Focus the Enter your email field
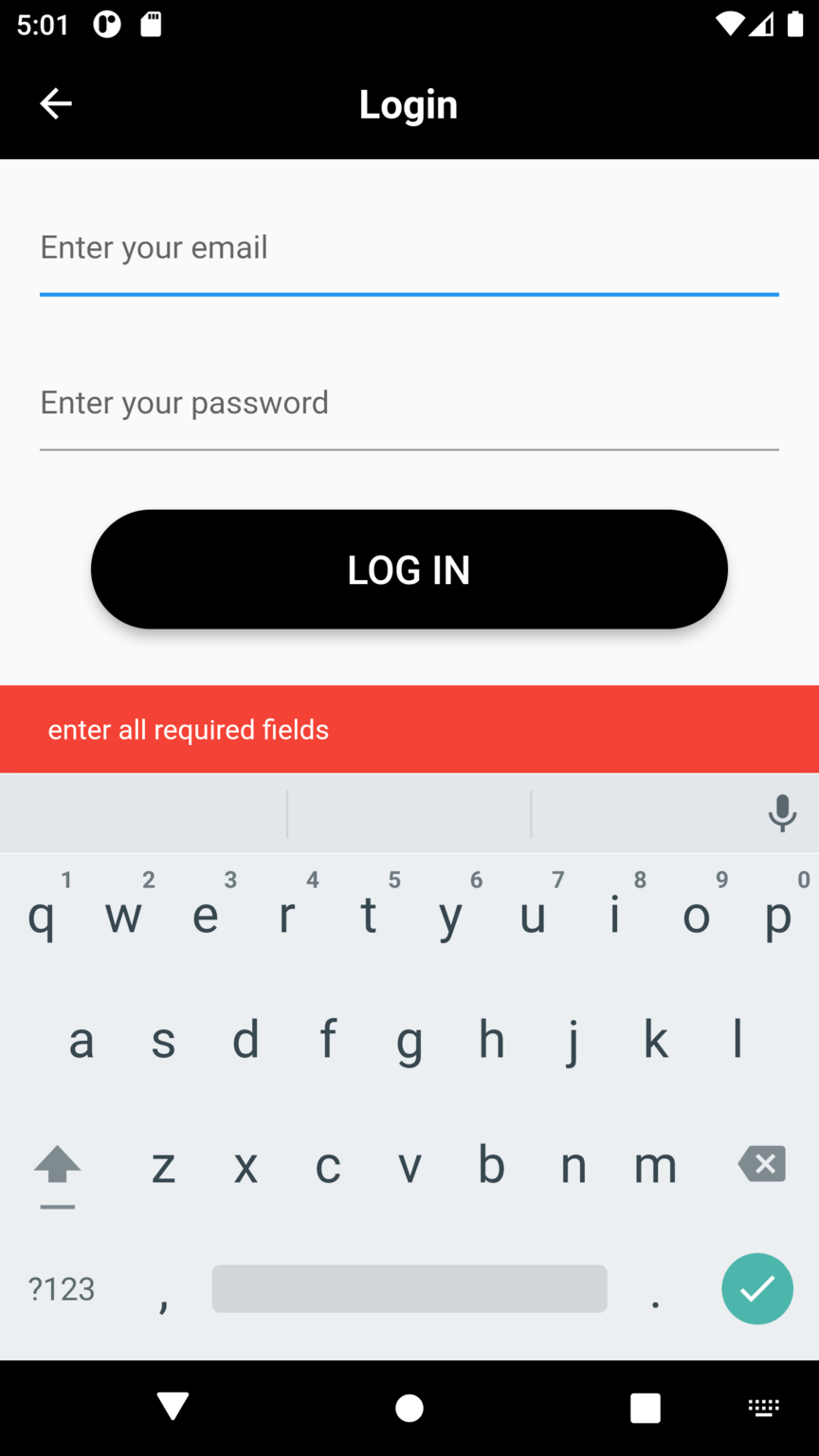 tap(409, 248)
